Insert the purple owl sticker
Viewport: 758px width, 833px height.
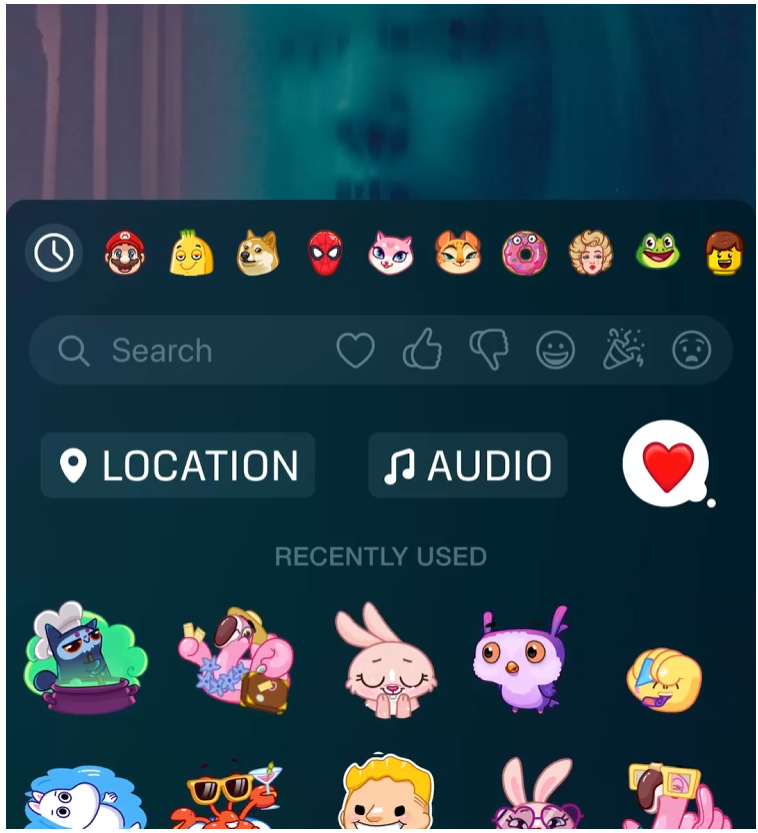(x=519, y=660)
